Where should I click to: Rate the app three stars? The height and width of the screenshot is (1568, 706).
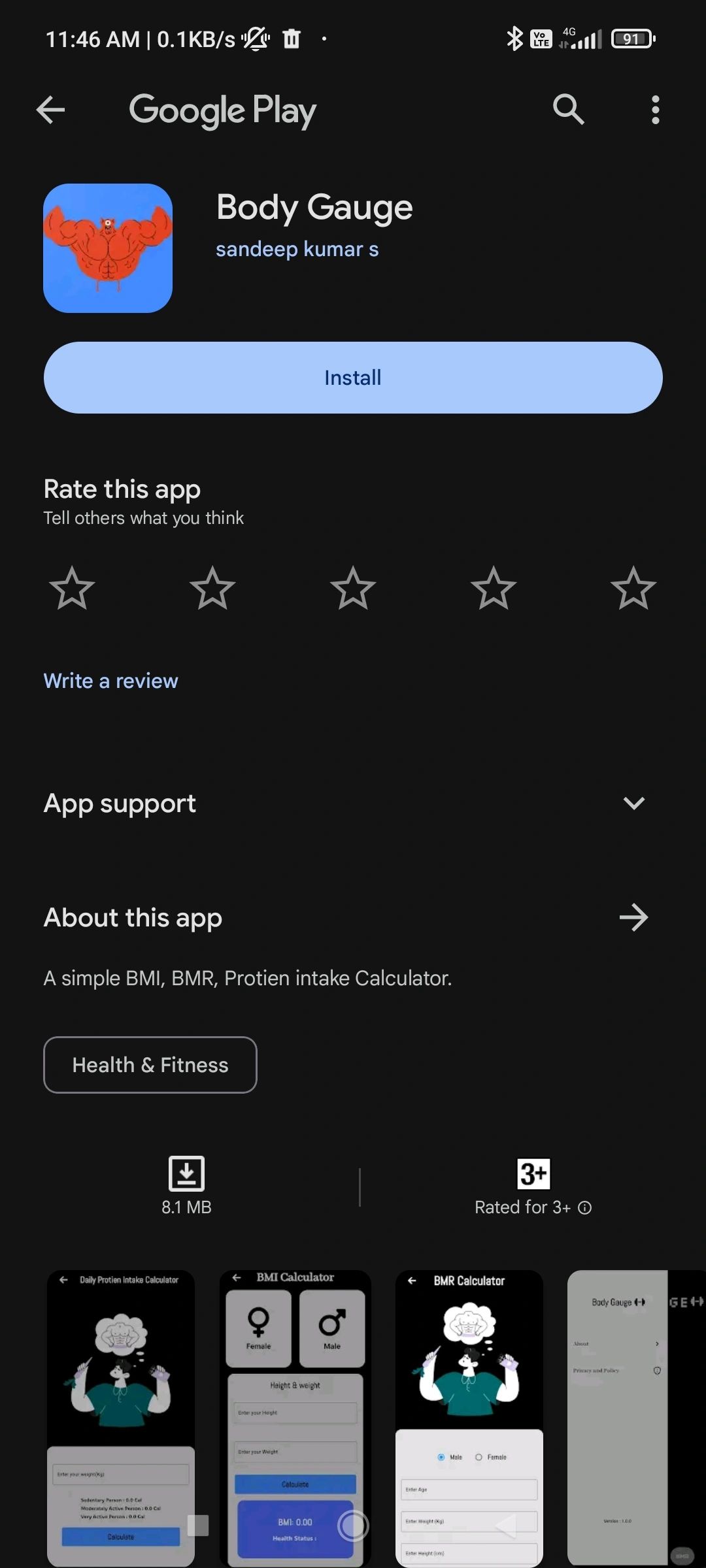[x=353, y=589]
